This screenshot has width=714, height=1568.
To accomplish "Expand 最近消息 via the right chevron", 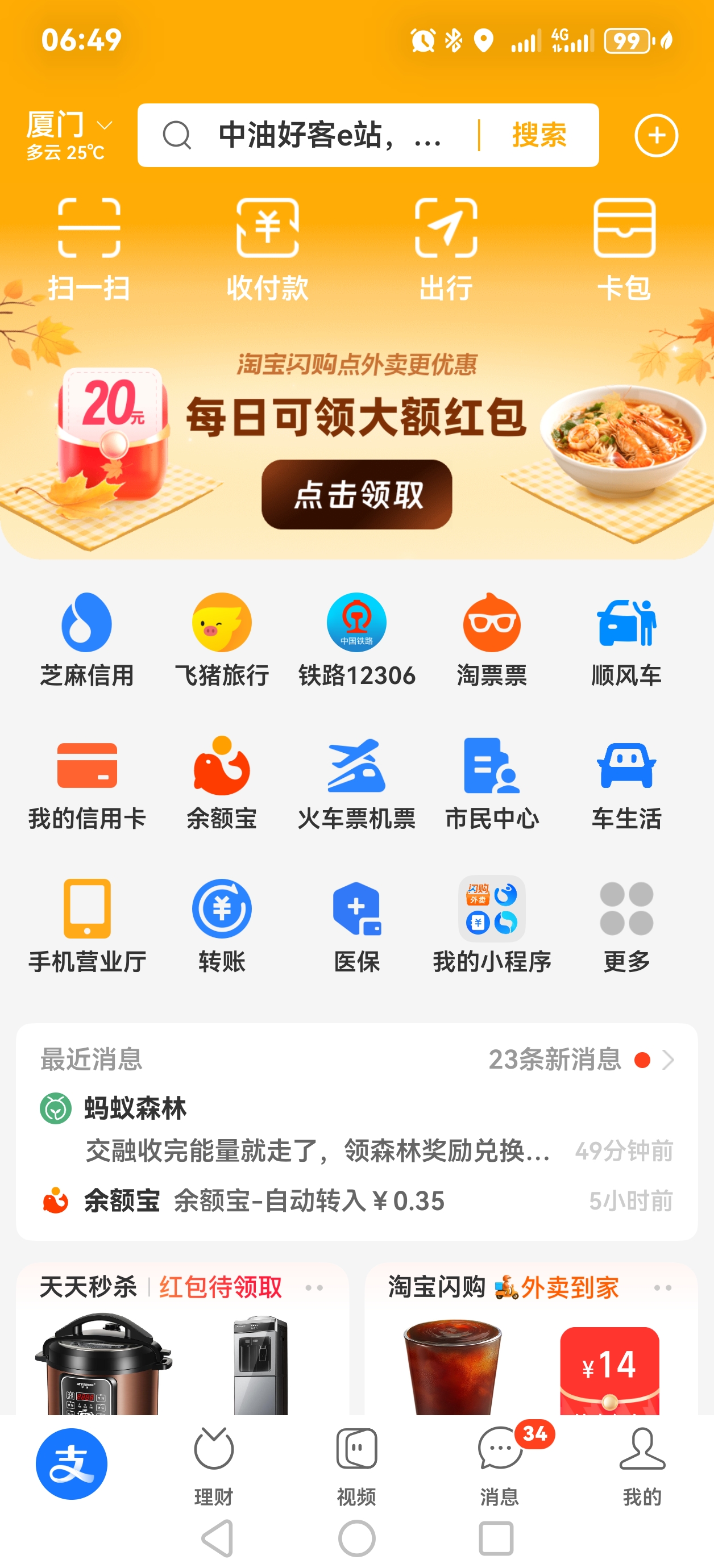I will (x=669, y=1060).
